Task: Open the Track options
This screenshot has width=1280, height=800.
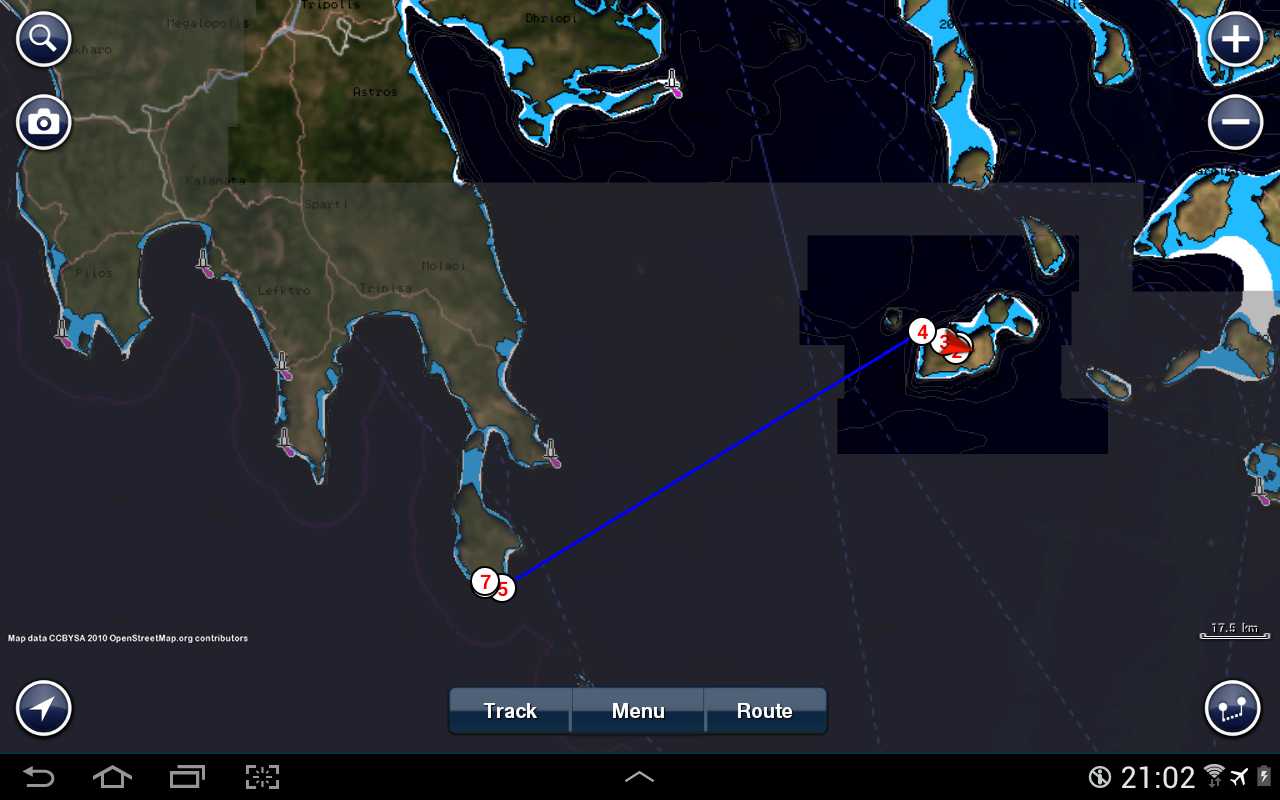Action: pyautogui.click(x=510, y=711)
